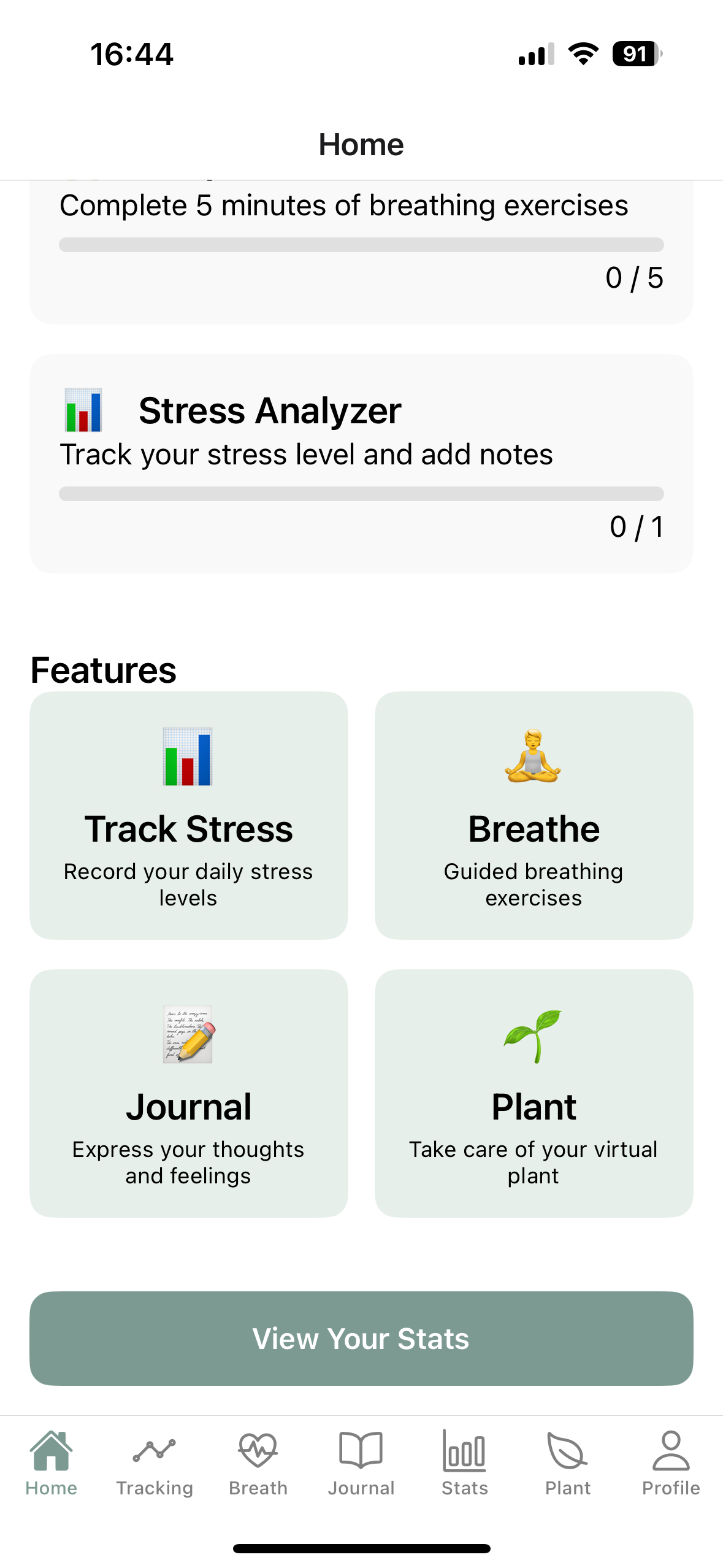
Task: Open the Breathe guided exercises card
Action: (x=534, y=815)
